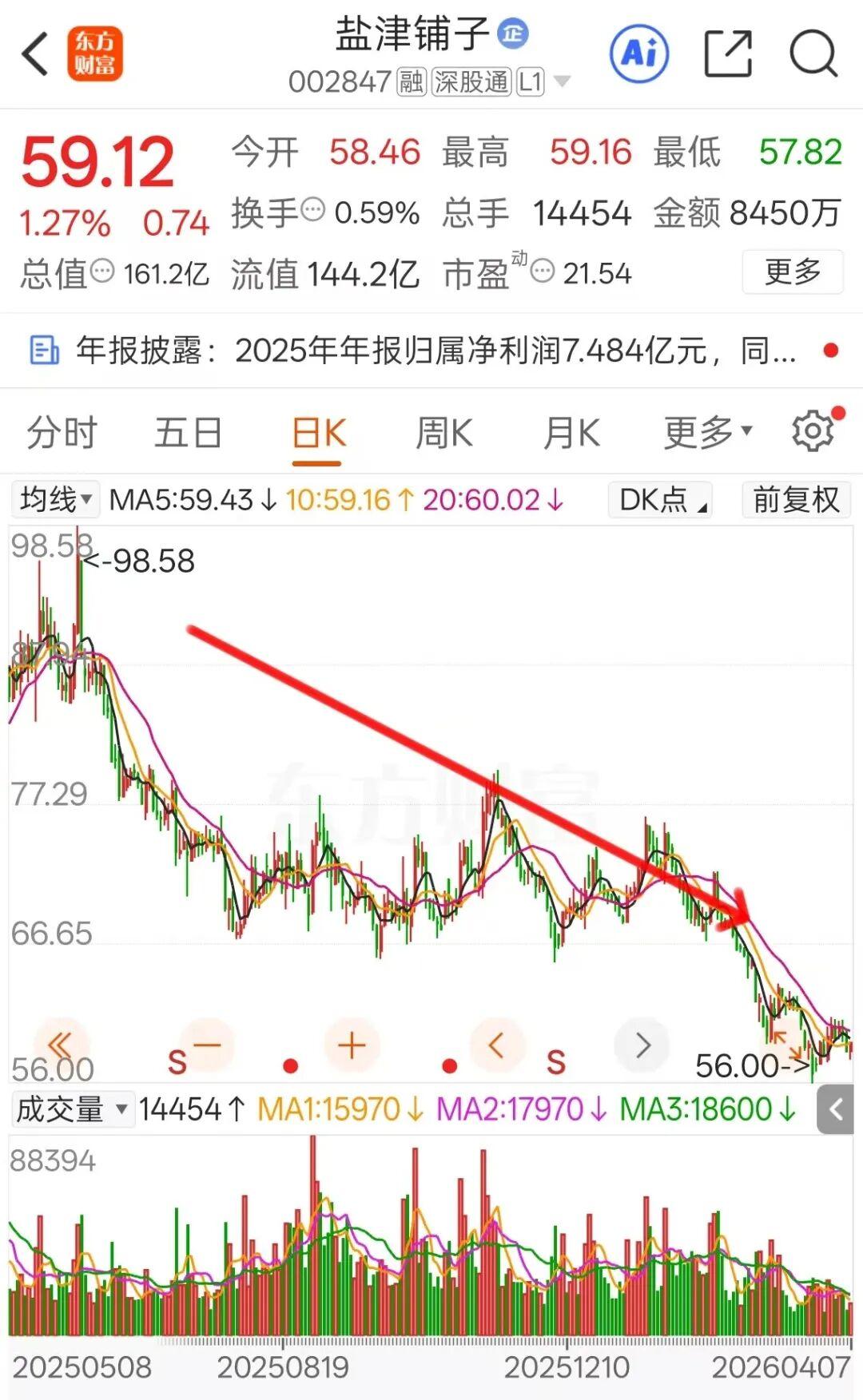Go back using the top-left arrow
863x1400 pixels.
click(36, 54)
